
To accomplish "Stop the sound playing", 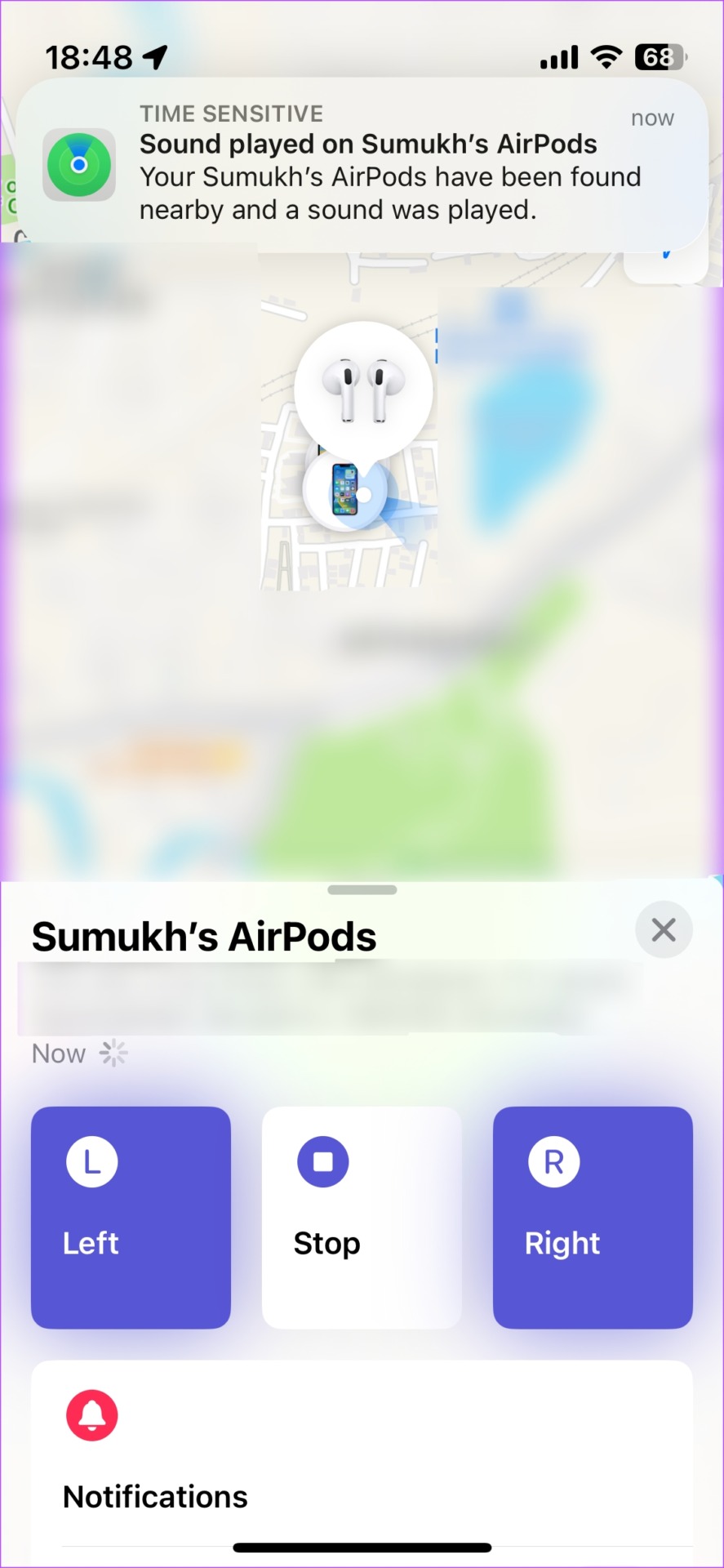I will click(362, 1216).
